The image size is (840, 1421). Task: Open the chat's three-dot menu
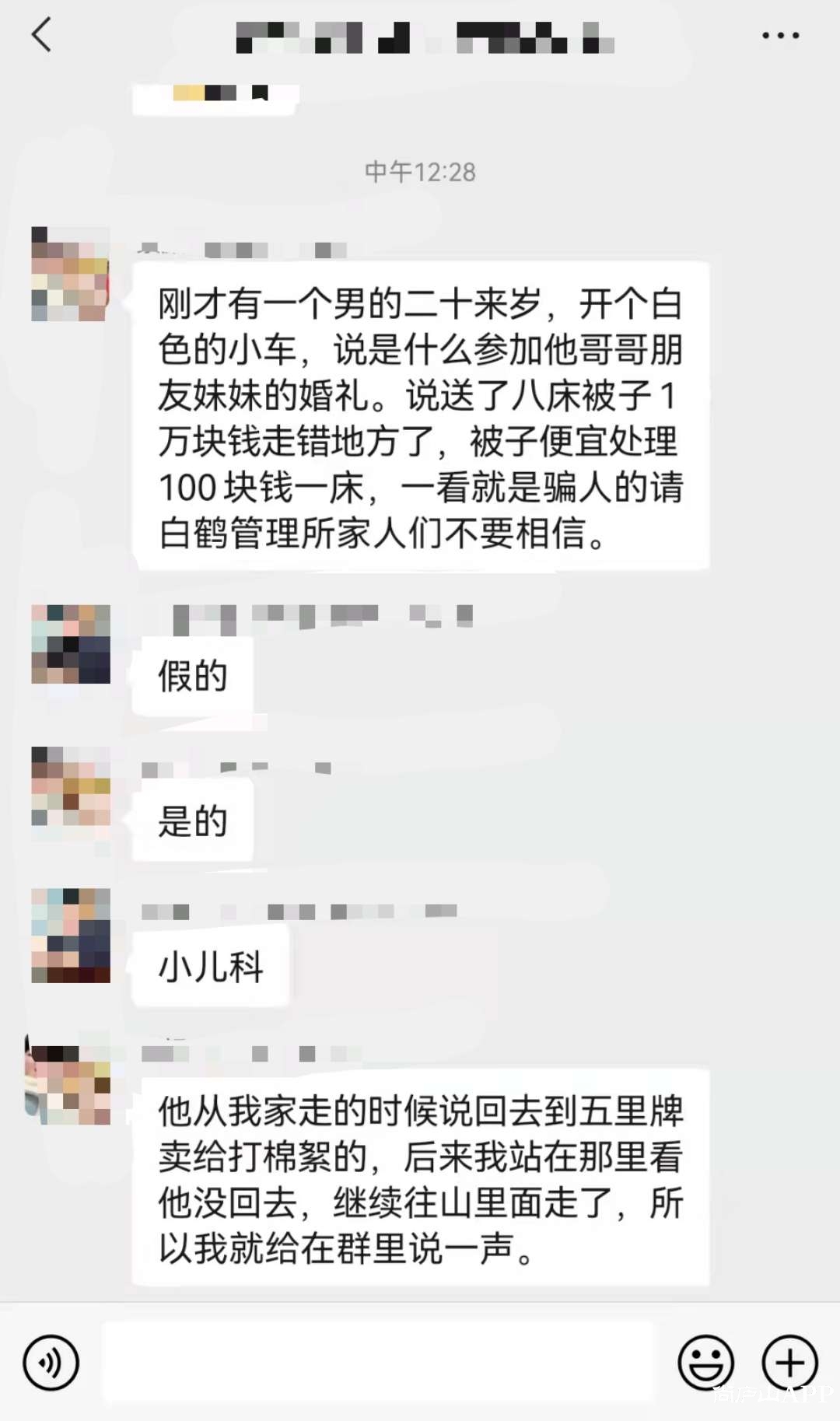(780, 36)
